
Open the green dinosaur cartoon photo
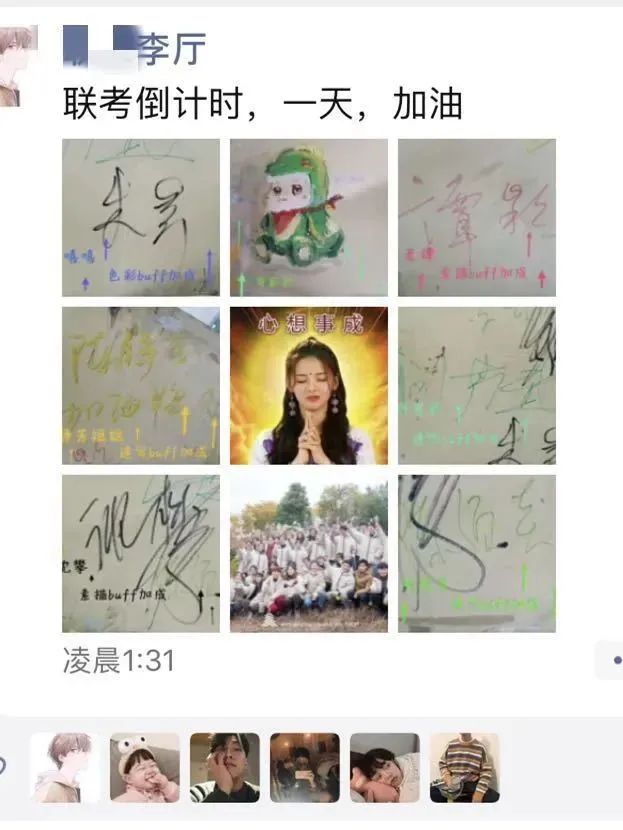(x=309, y=217)
